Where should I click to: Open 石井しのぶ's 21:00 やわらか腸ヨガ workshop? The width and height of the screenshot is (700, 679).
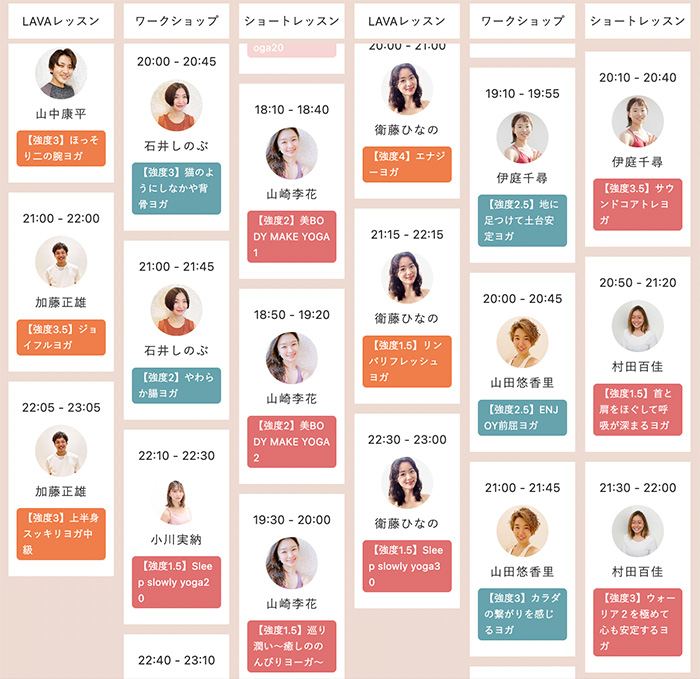coord(176,385)
